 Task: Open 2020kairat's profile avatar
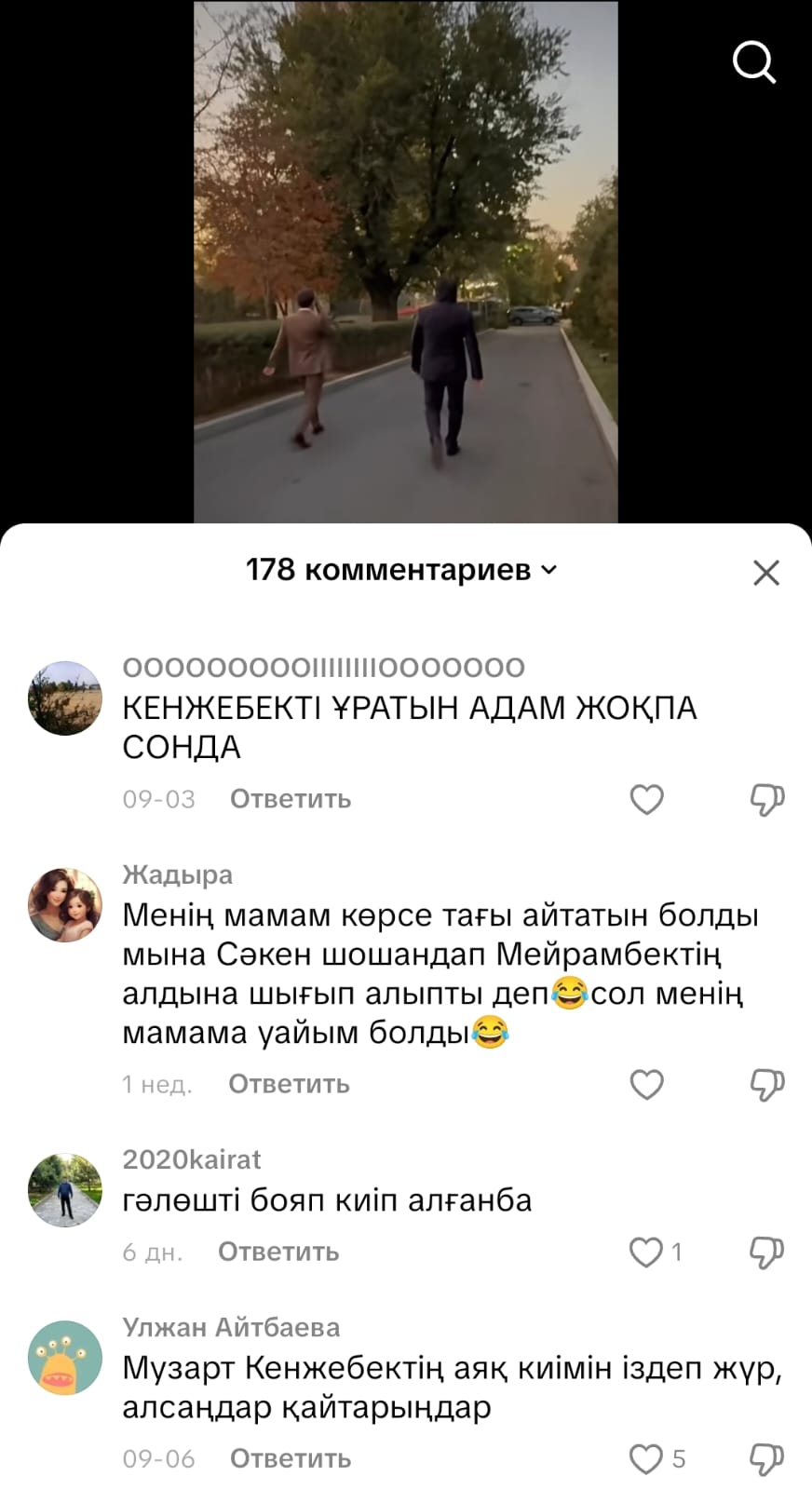(x=65, y=1190)
